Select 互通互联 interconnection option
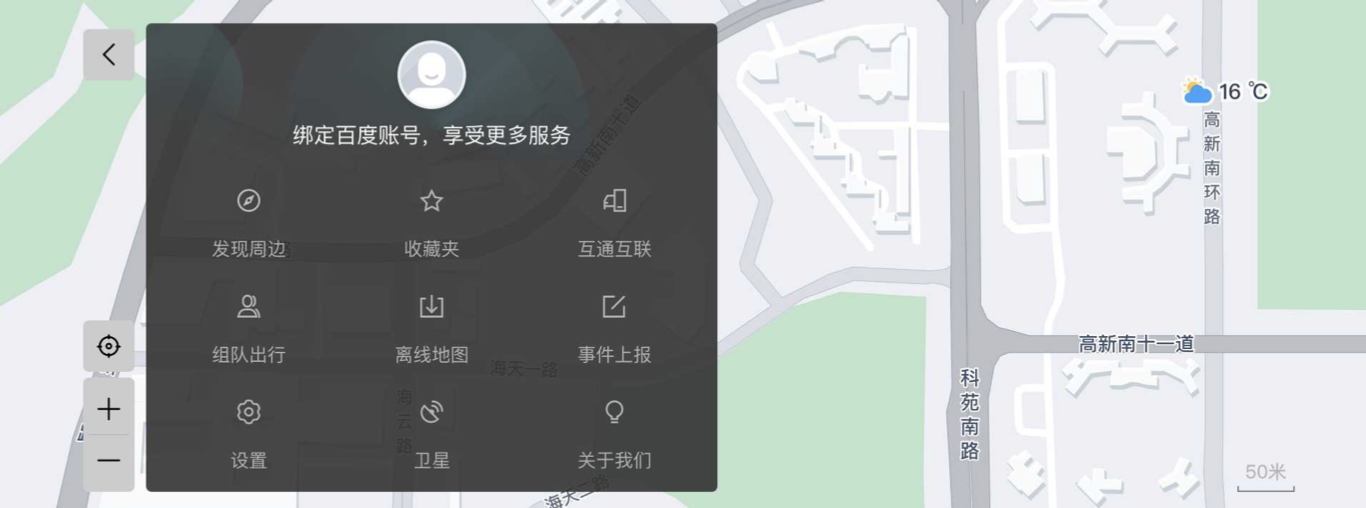Image resolution: width=1366 pixels, height=508 pixels. [x=614, y=221]
